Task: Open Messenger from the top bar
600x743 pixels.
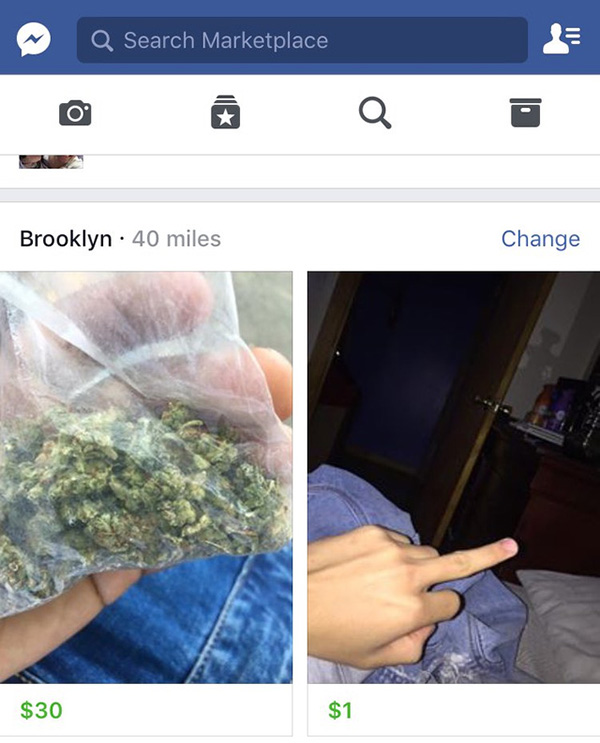Action: 34,40
